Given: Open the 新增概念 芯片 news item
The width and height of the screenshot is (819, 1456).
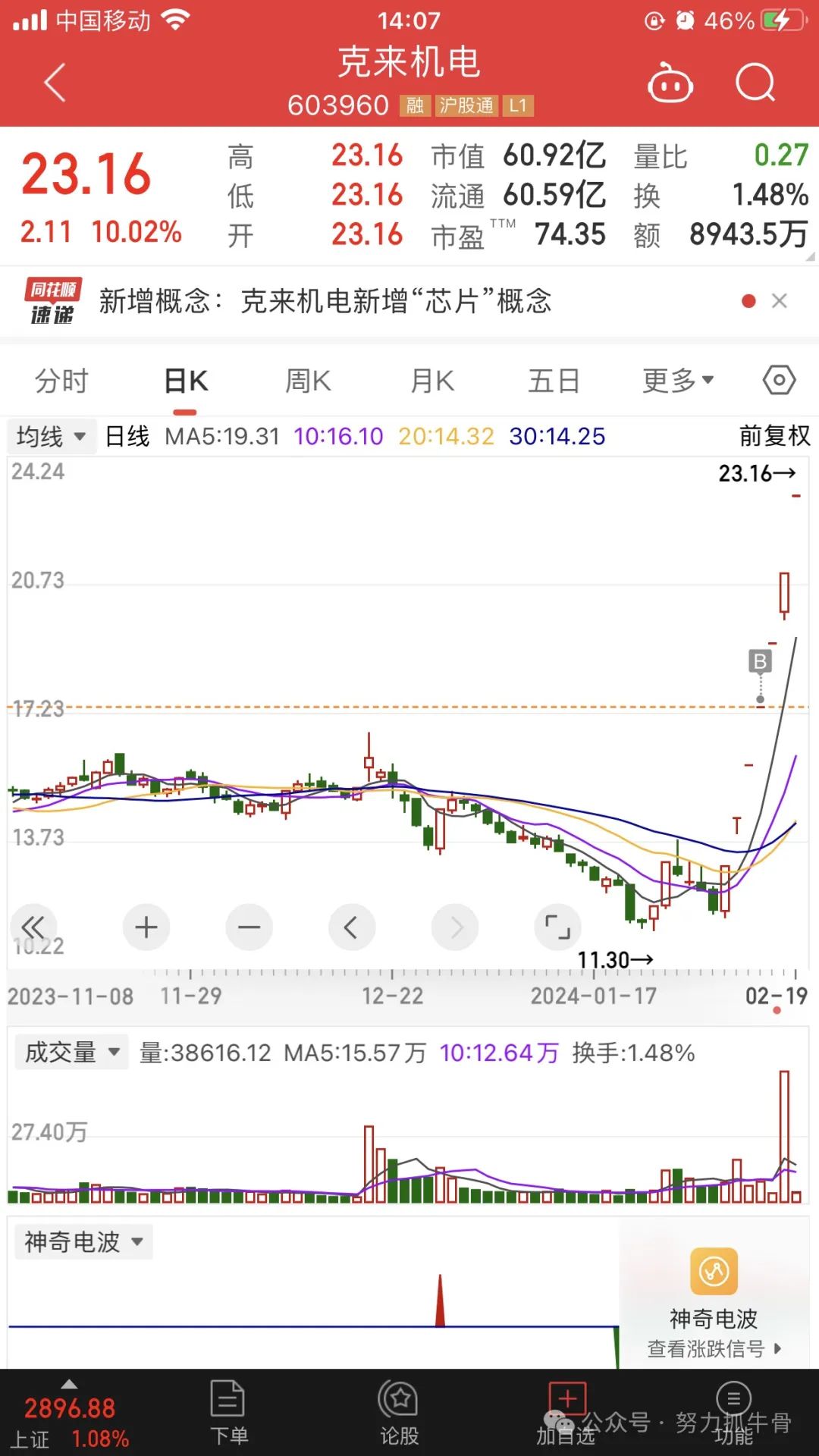Looking at the screenshot, I should click(x=325, y=302).
